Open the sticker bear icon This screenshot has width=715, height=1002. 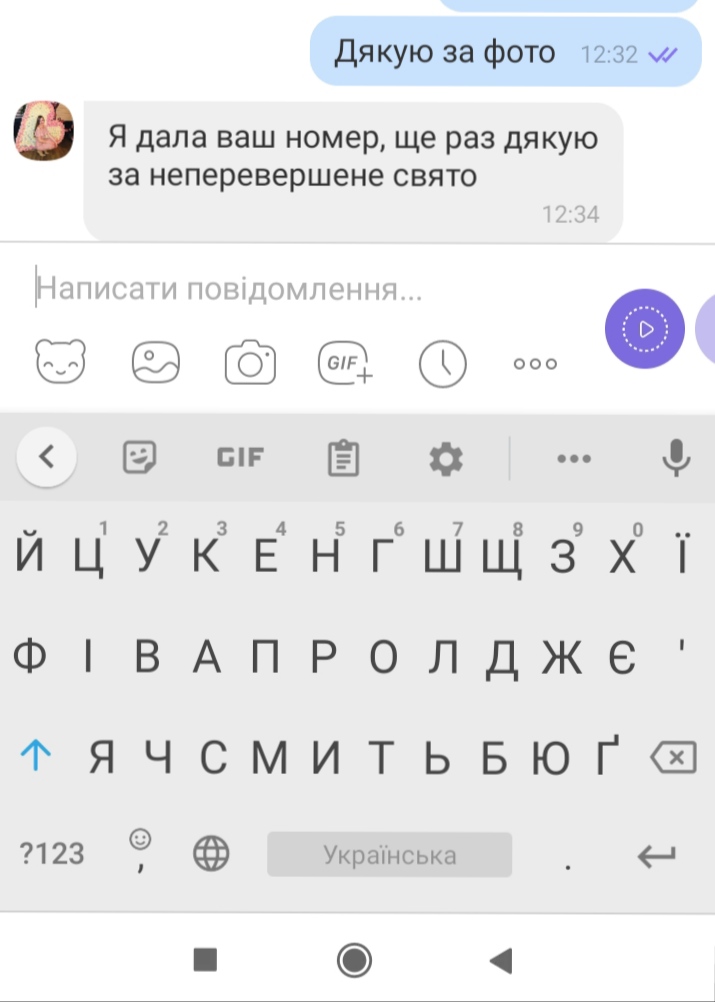click(x=61, y=361)
